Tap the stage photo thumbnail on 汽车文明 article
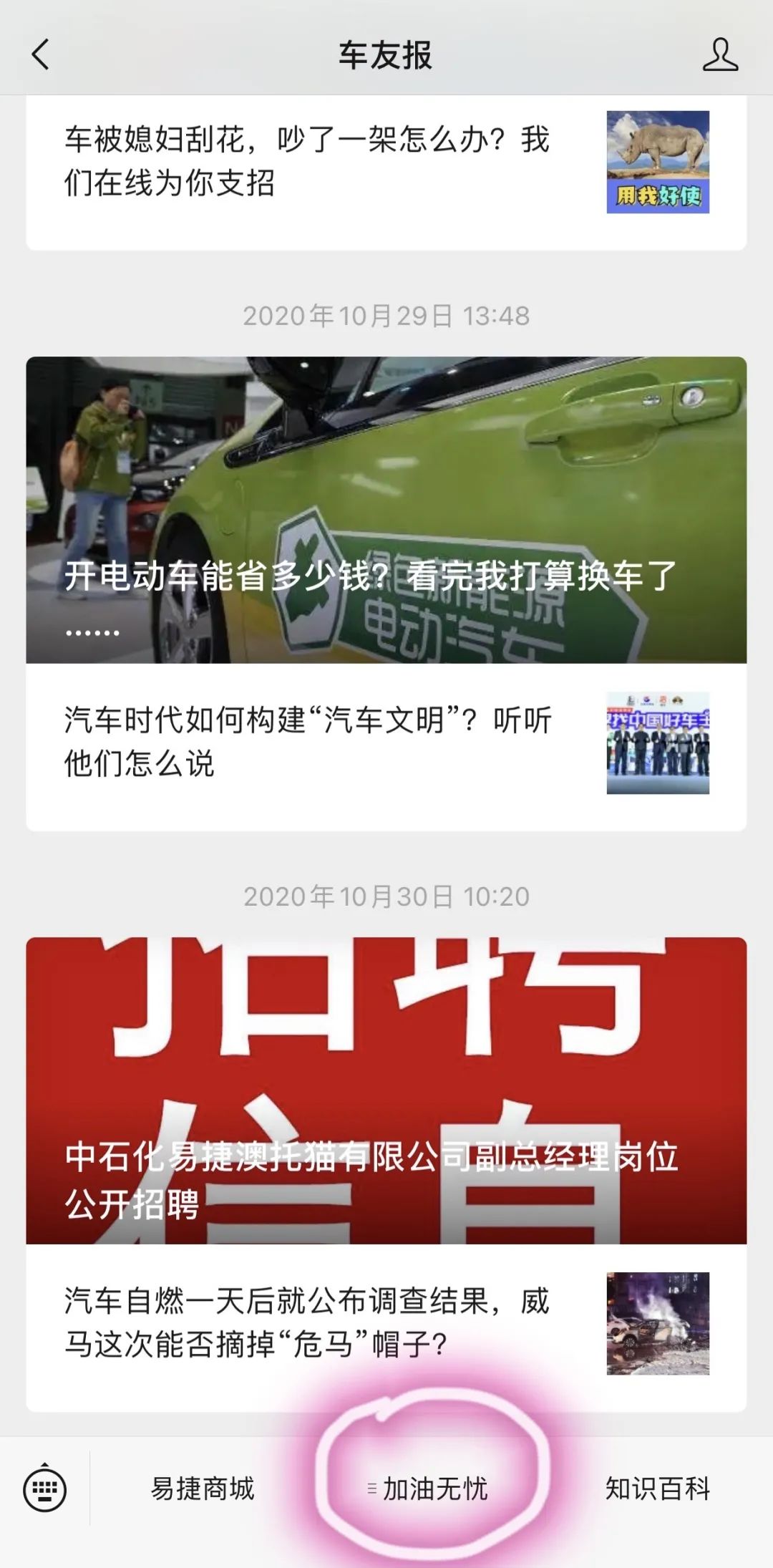 click(659, 745)
